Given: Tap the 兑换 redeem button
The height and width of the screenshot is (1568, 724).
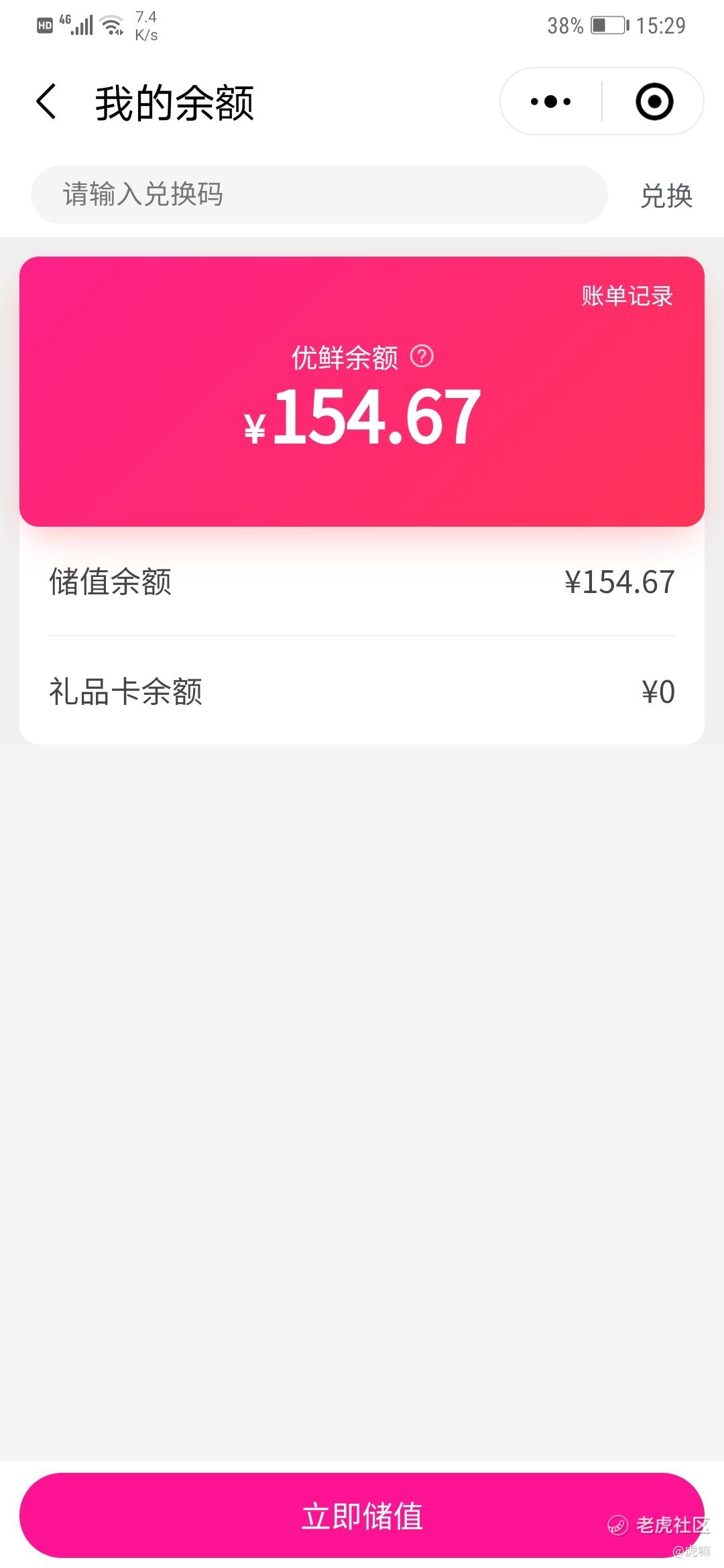Looking at the screenshot, I should [666, 196].
